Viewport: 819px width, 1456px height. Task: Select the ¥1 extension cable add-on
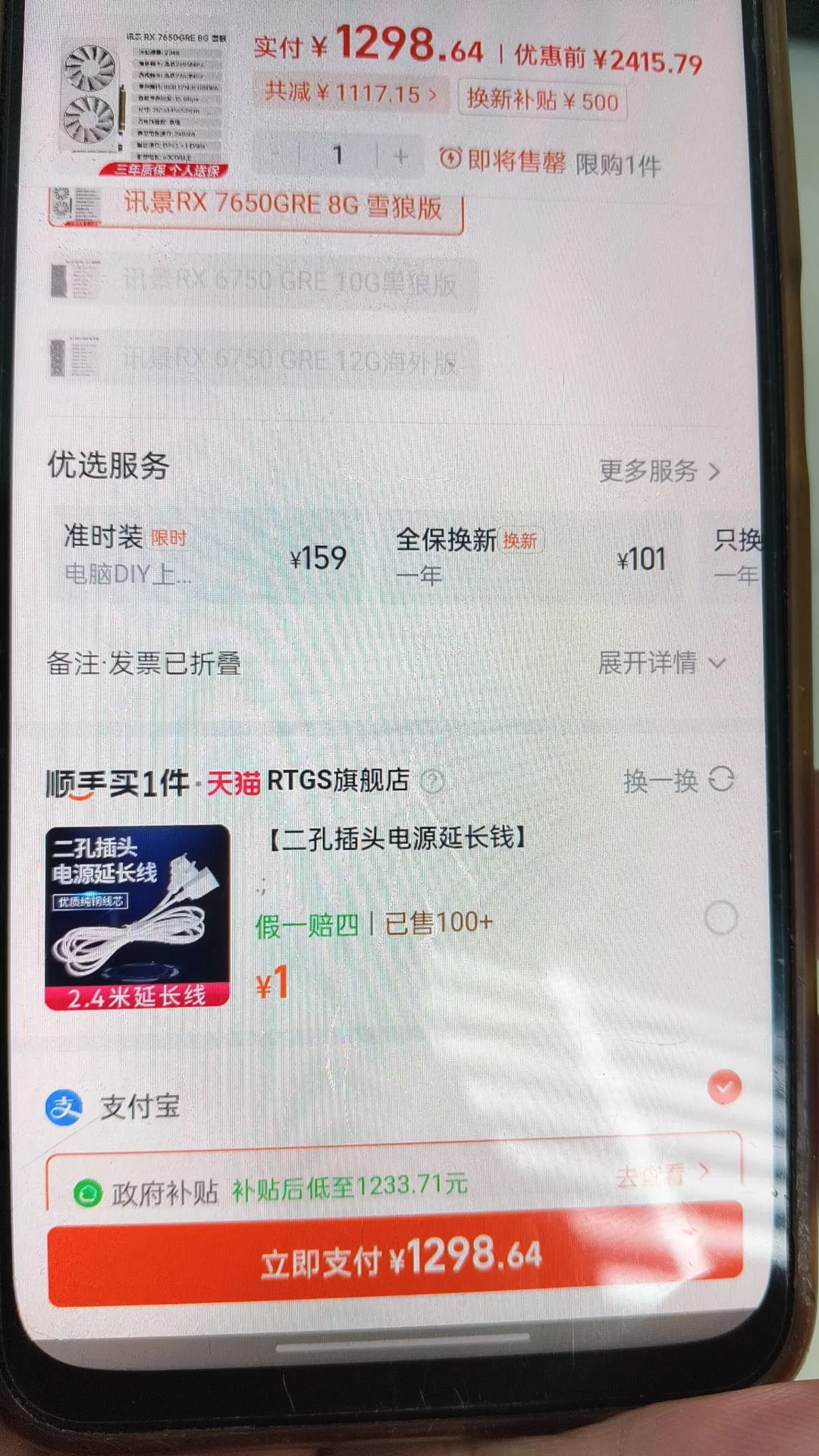click(720, 918)
